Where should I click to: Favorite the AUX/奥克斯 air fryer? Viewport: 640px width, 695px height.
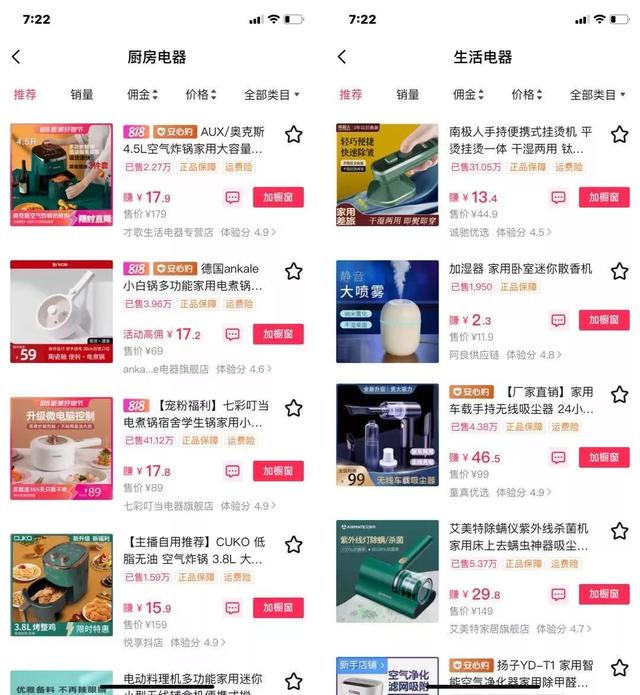point(293,134)
